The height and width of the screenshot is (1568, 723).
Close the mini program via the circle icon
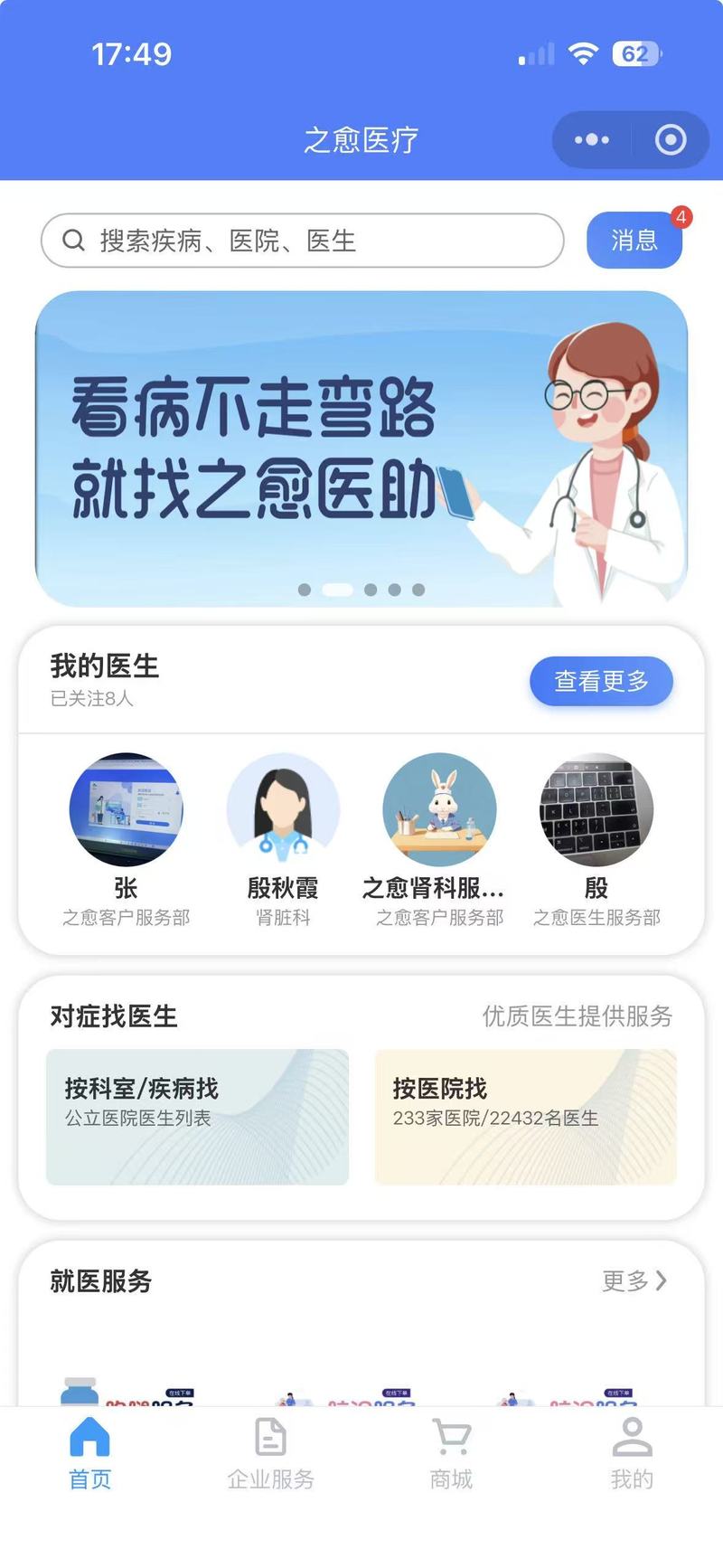pyautogui.click(x=671, y=140)
